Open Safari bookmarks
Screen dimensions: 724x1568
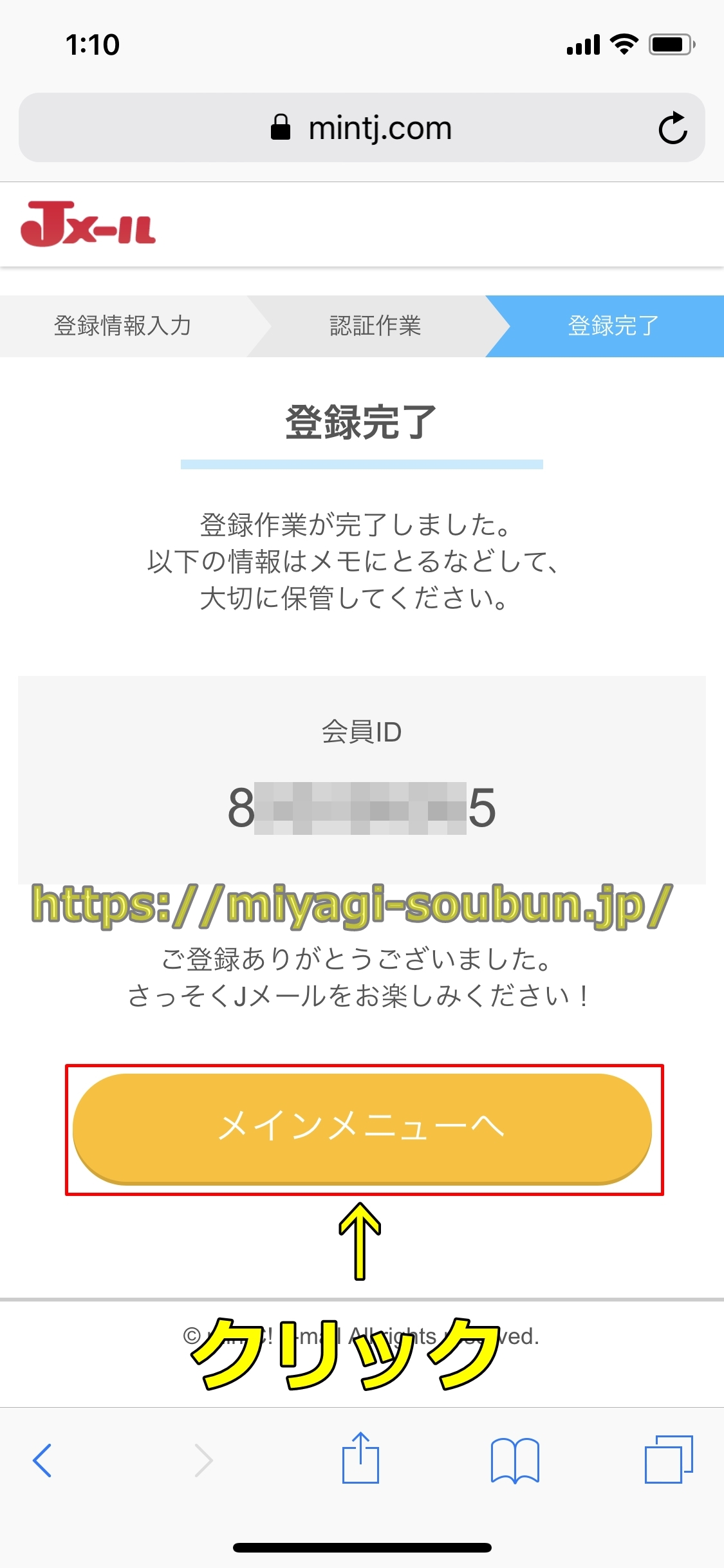(x=514, y=1460)
